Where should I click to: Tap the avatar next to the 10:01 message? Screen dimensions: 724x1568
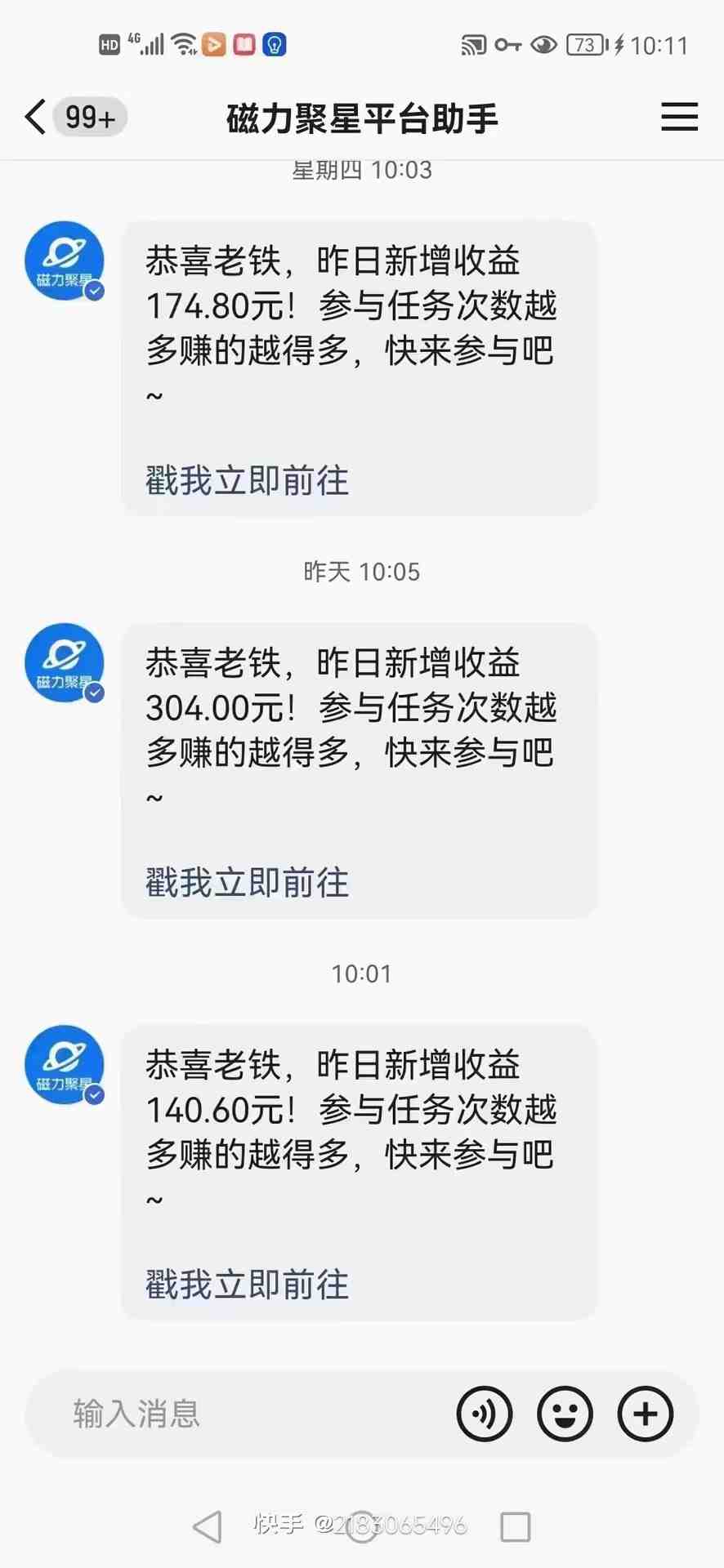pyautogui.click(x=65, y=1064)
